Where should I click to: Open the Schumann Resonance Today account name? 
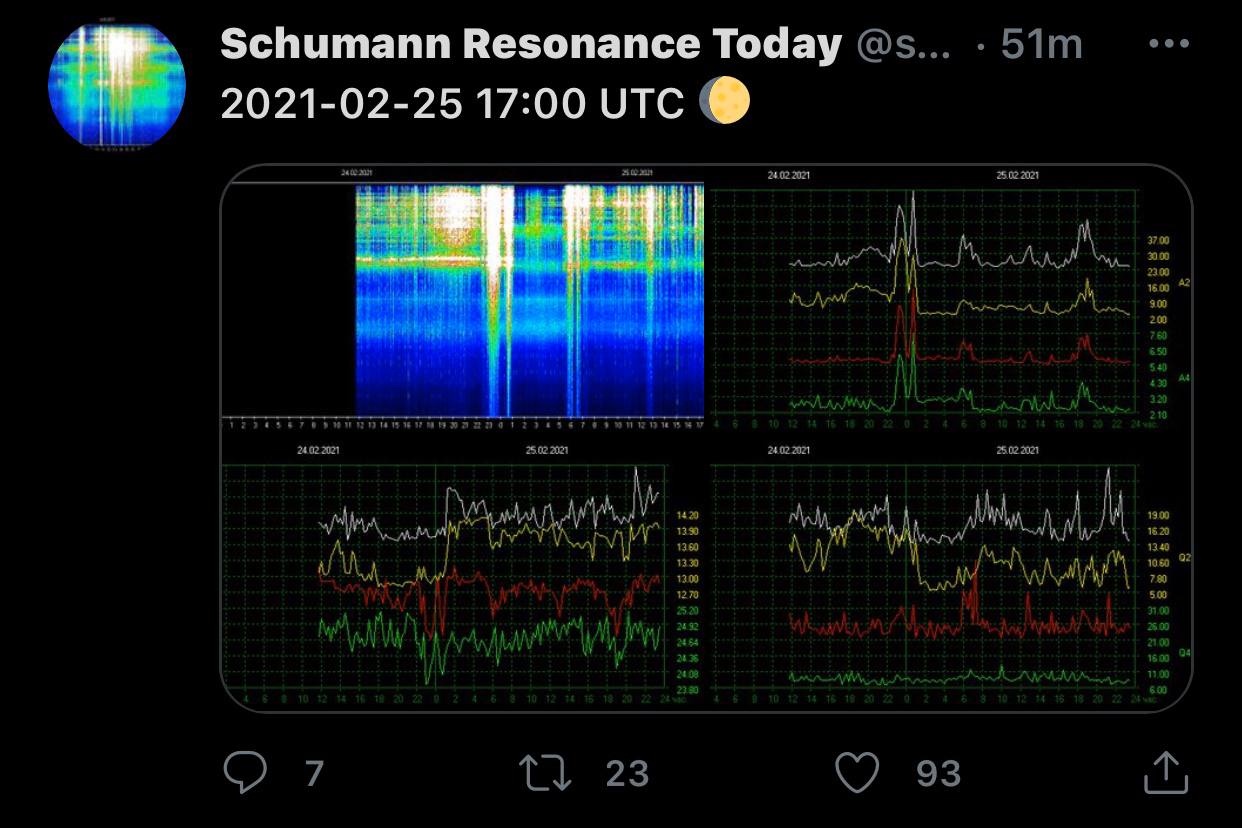click(x=530, y=45)
